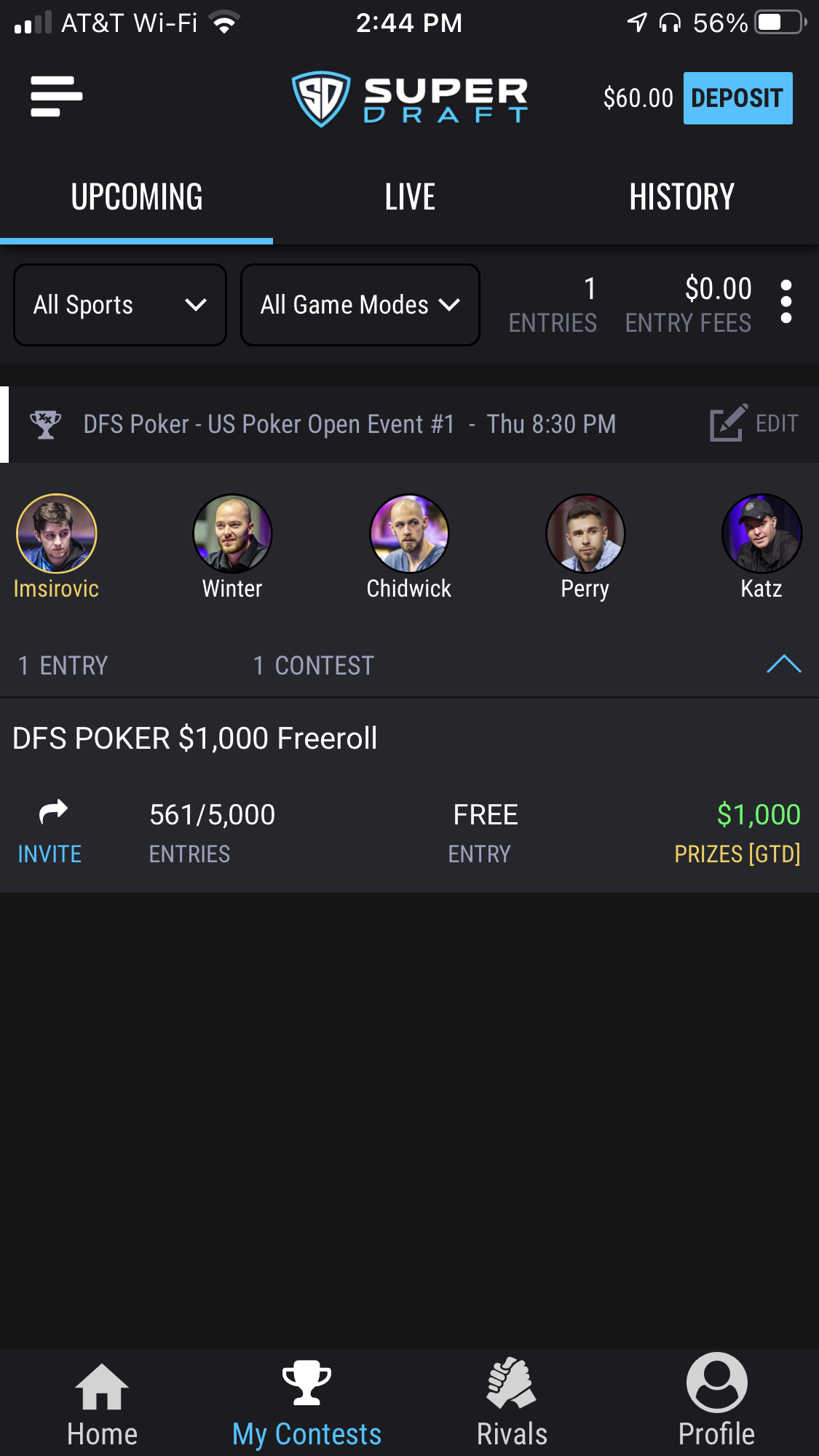Switch to the Live tab
Image resolution: width=819 pixels, height=1456 pixels.
(410, 197)
